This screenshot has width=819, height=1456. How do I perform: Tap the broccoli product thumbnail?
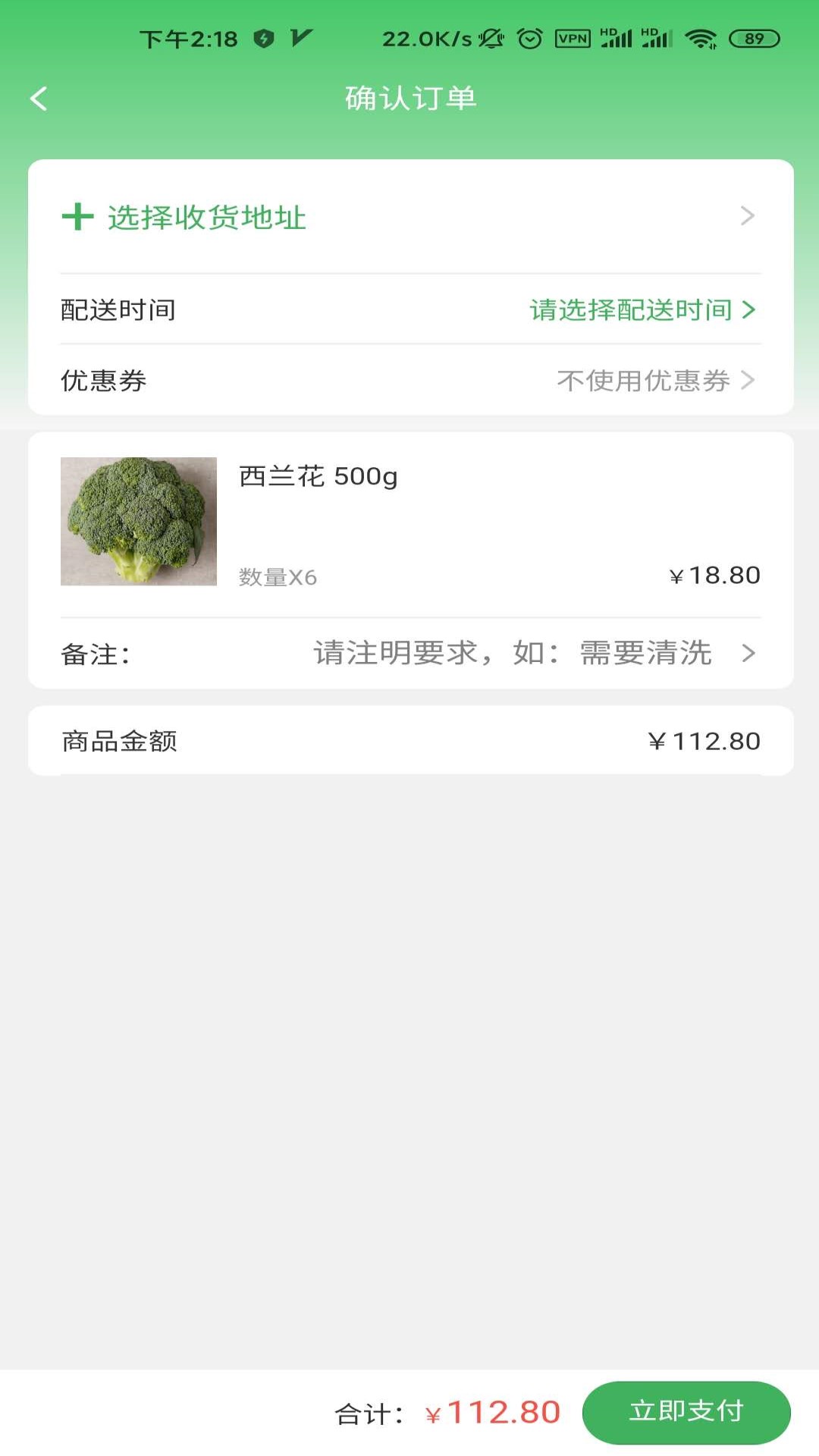[139, 523]
